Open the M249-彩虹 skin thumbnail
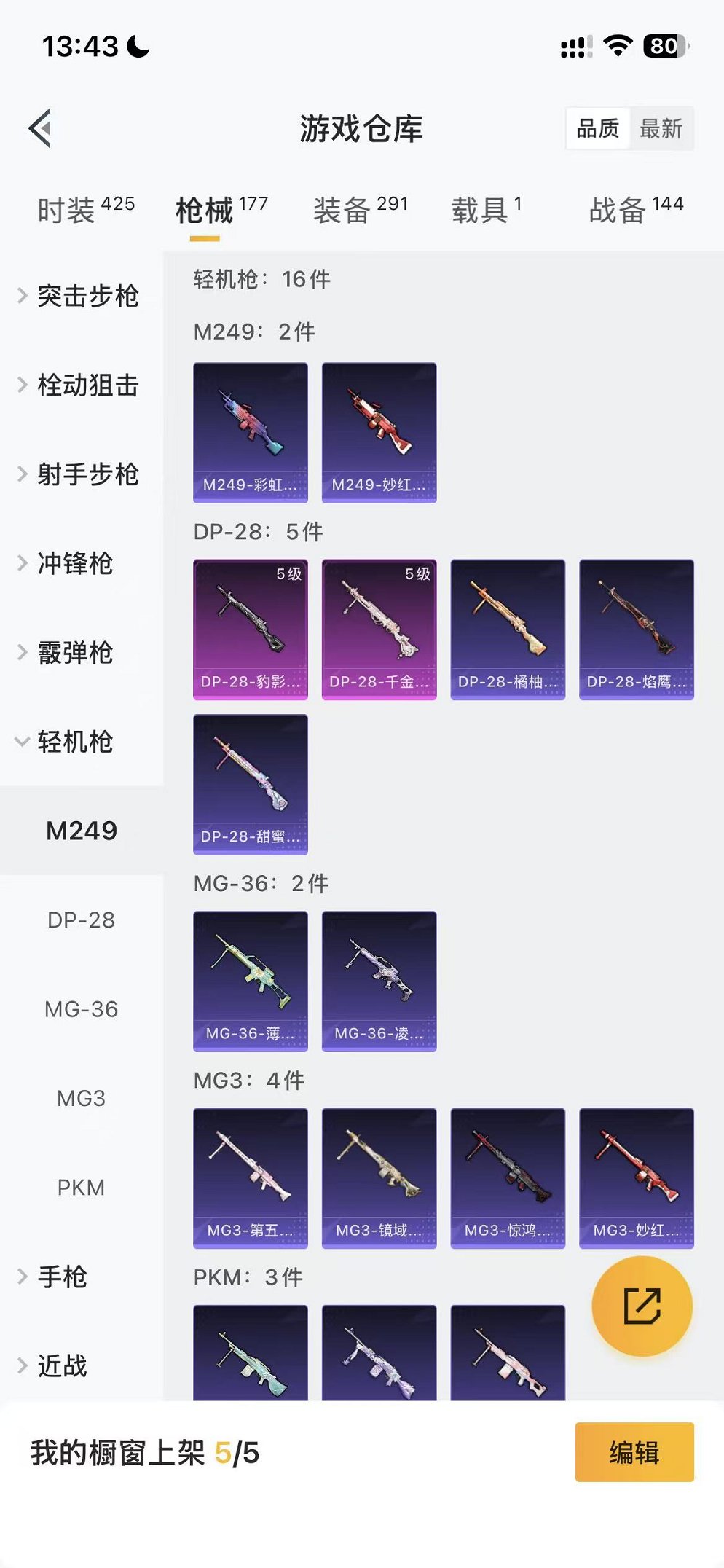724x1568 pixels. tap(250, 431)
